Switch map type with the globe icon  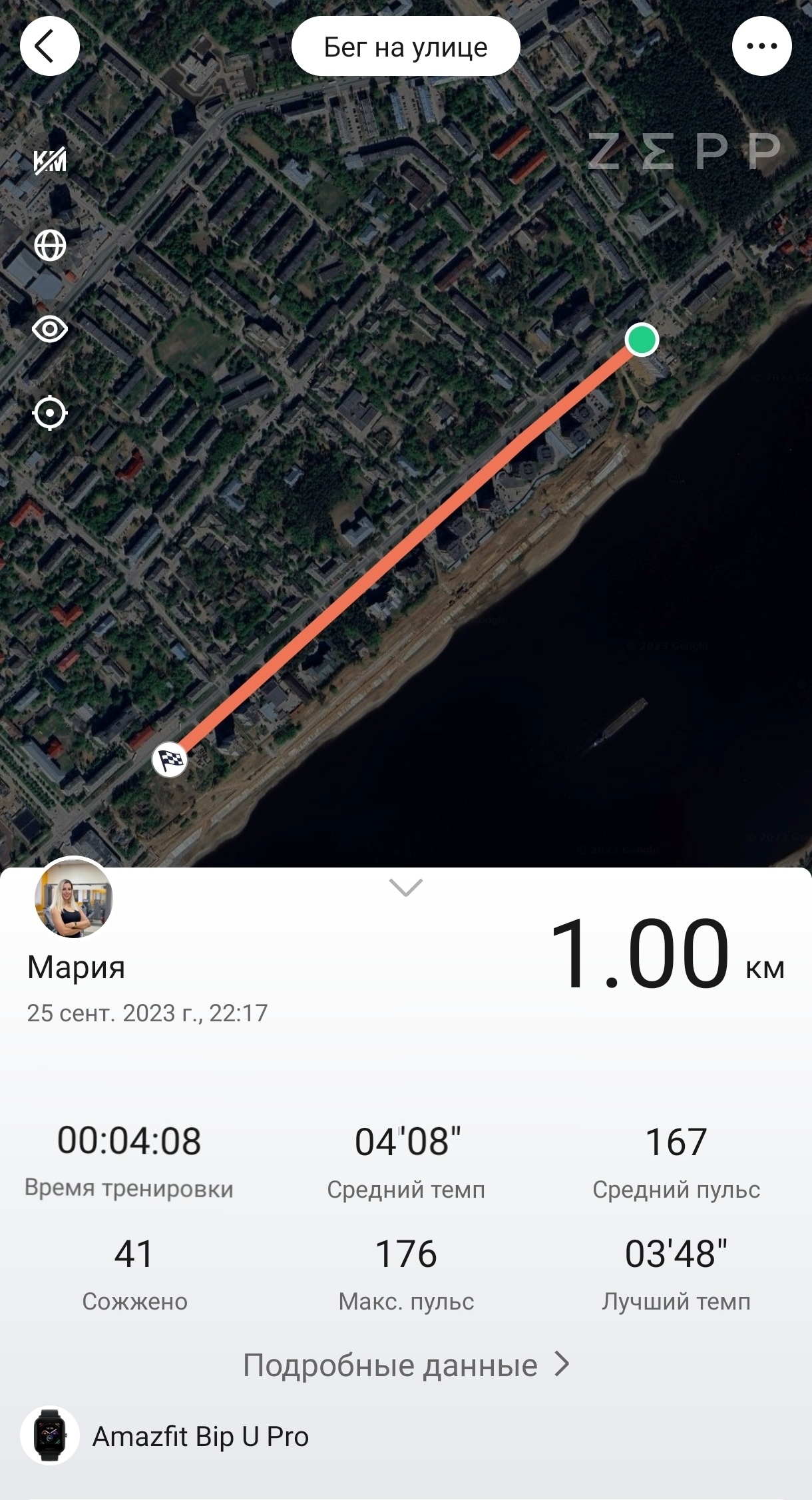[50, 246]
